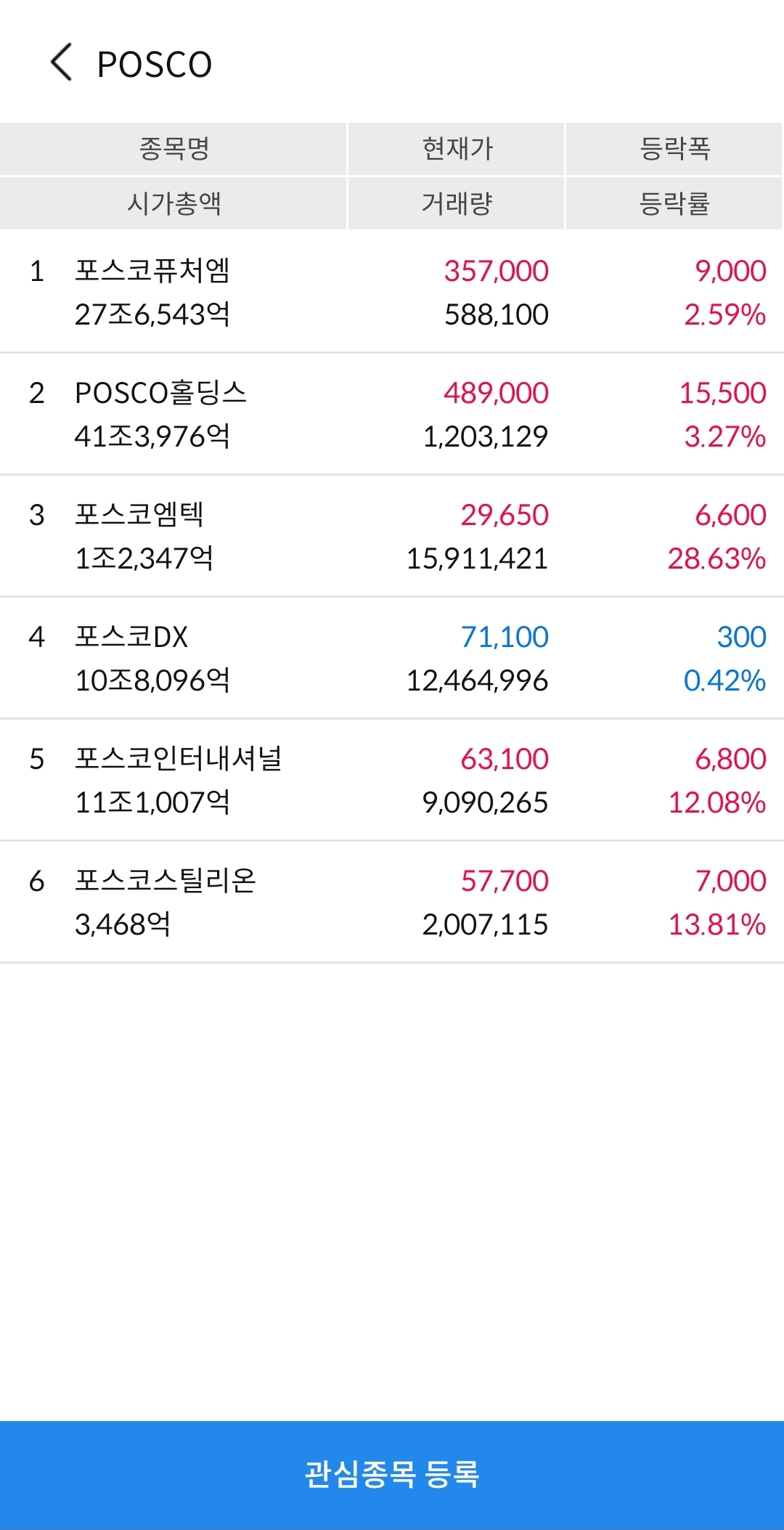Image resolution: width=784 pixels, height=1530 pixels.
Task: Open the POSCO홀딩스 stock row
Action: [x=392, y=414]
